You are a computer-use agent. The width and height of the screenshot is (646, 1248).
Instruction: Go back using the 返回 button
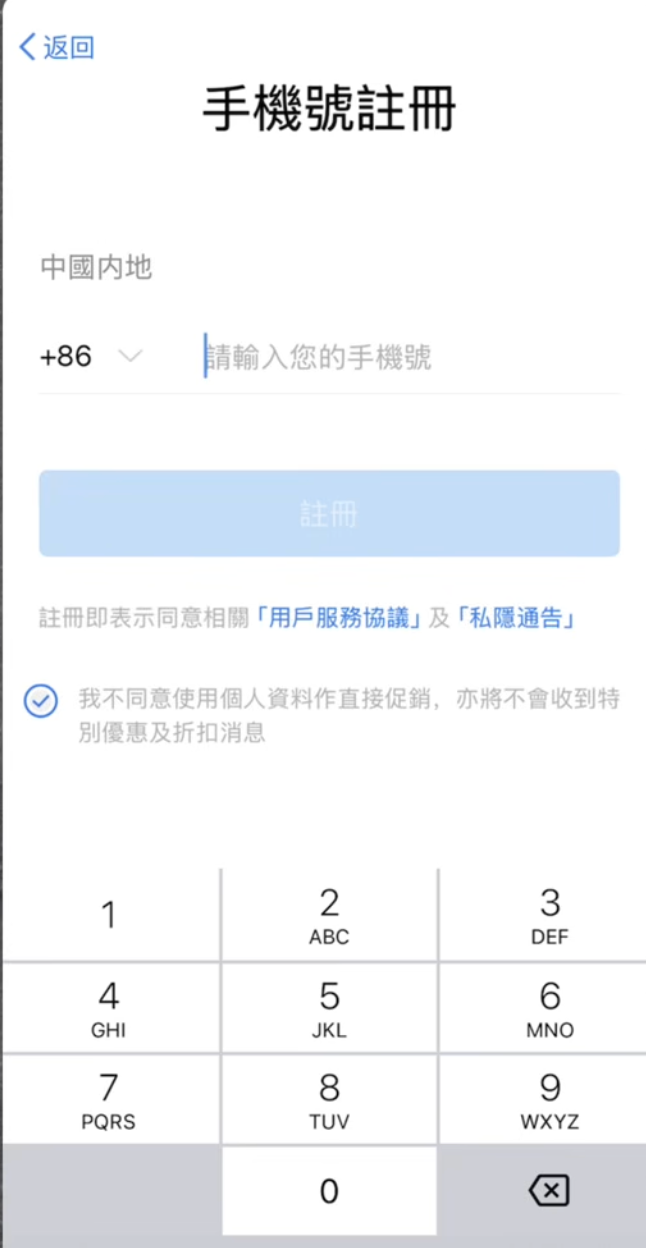pyautogui.click(x=57, y=46)
